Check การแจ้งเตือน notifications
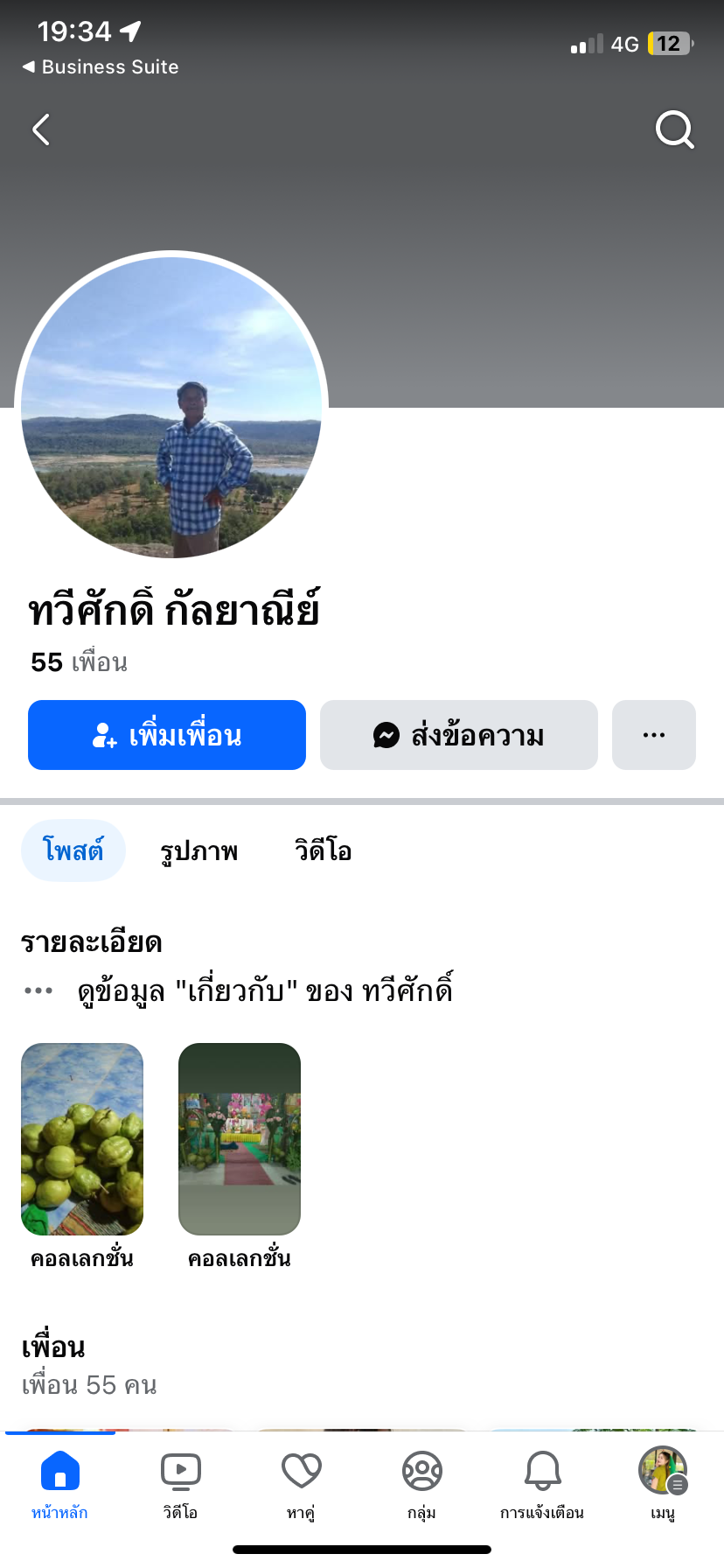This screenshot has height=1568, width=724. coord(542,1483)
